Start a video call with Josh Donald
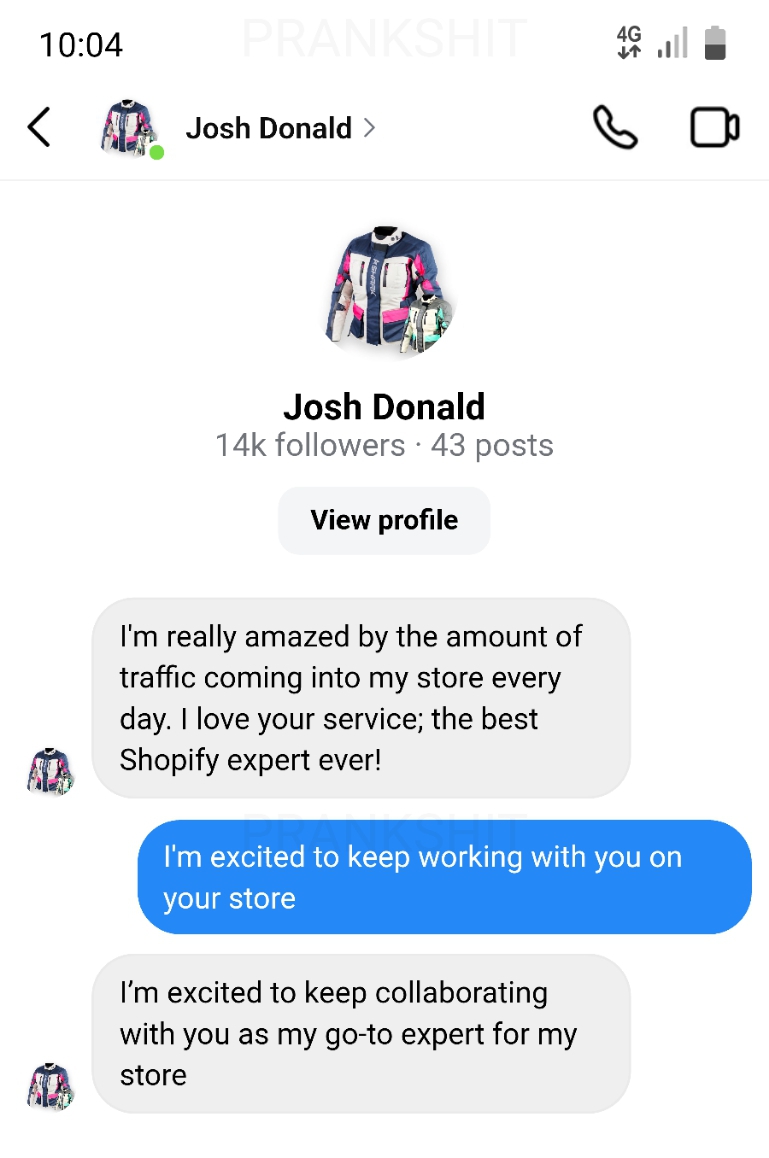Viewport: 769px width, 1158px height. tap(714, 128)
